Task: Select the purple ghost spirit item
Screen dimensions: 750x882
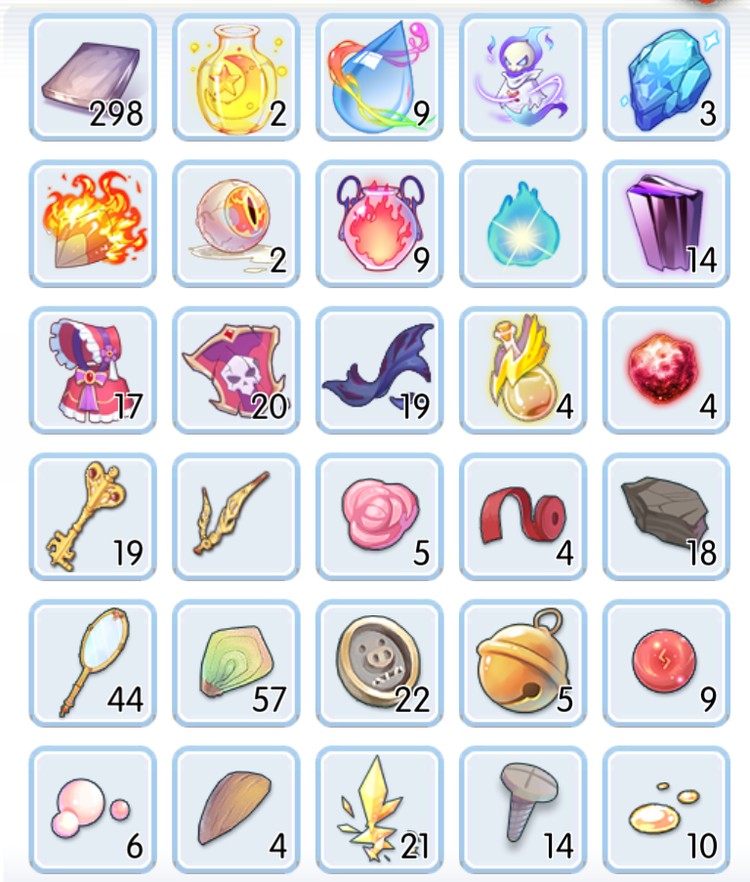Action: click(x=522, y=78)
